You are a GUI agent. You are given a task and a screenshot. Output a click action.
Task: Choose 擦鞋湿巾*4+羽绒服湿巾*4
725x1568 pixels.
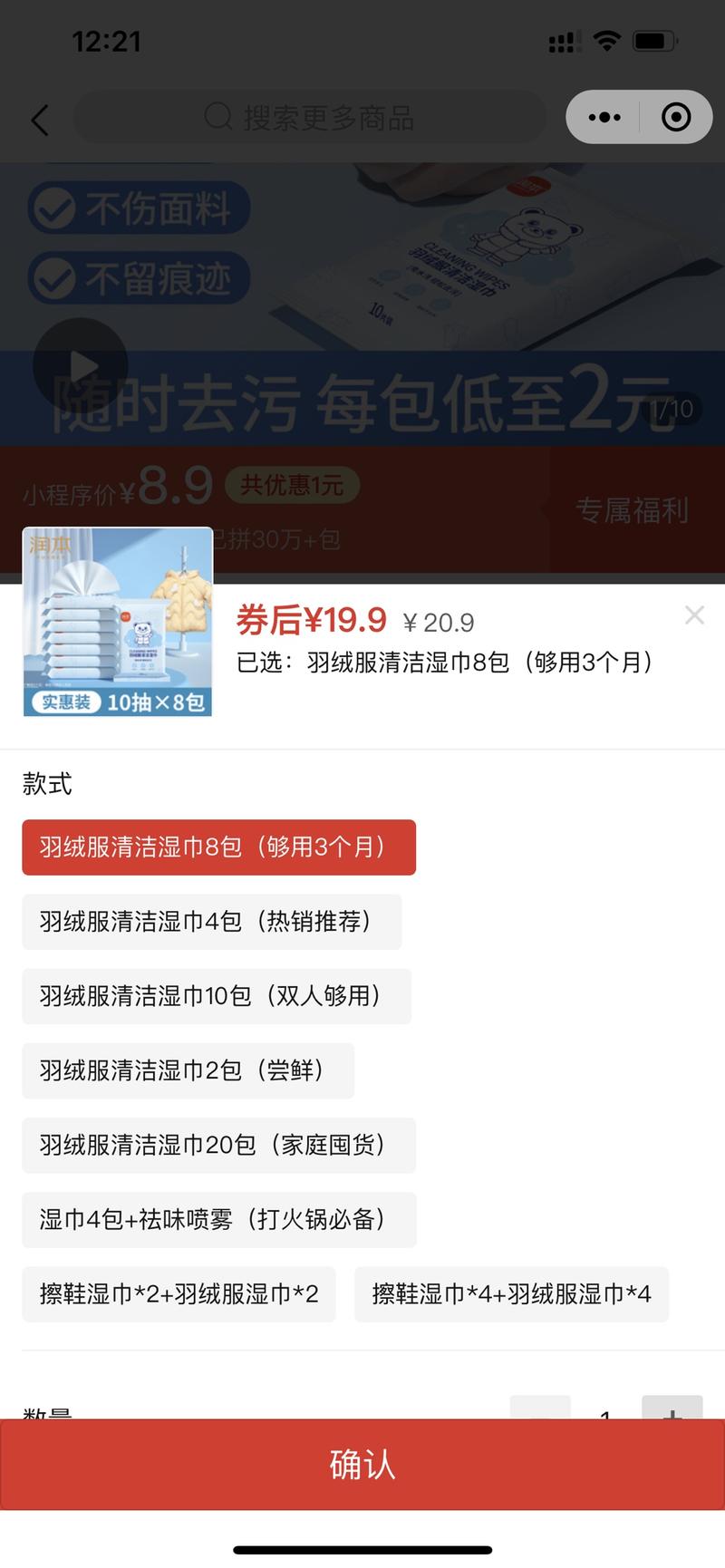coord(511,1293)
